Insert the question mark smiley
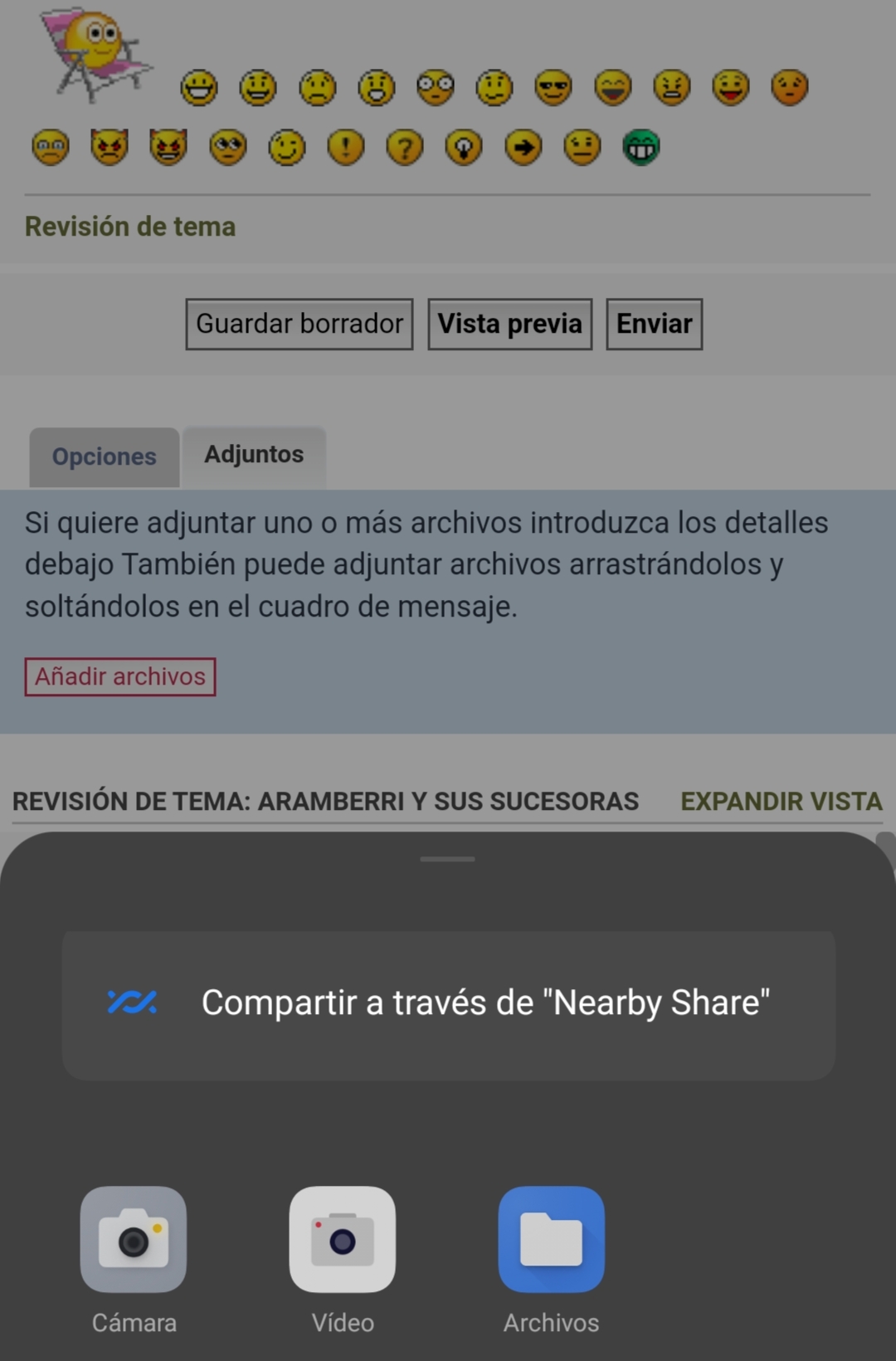This screenshot has width=896, height=1361. click(x=405, y=148)
